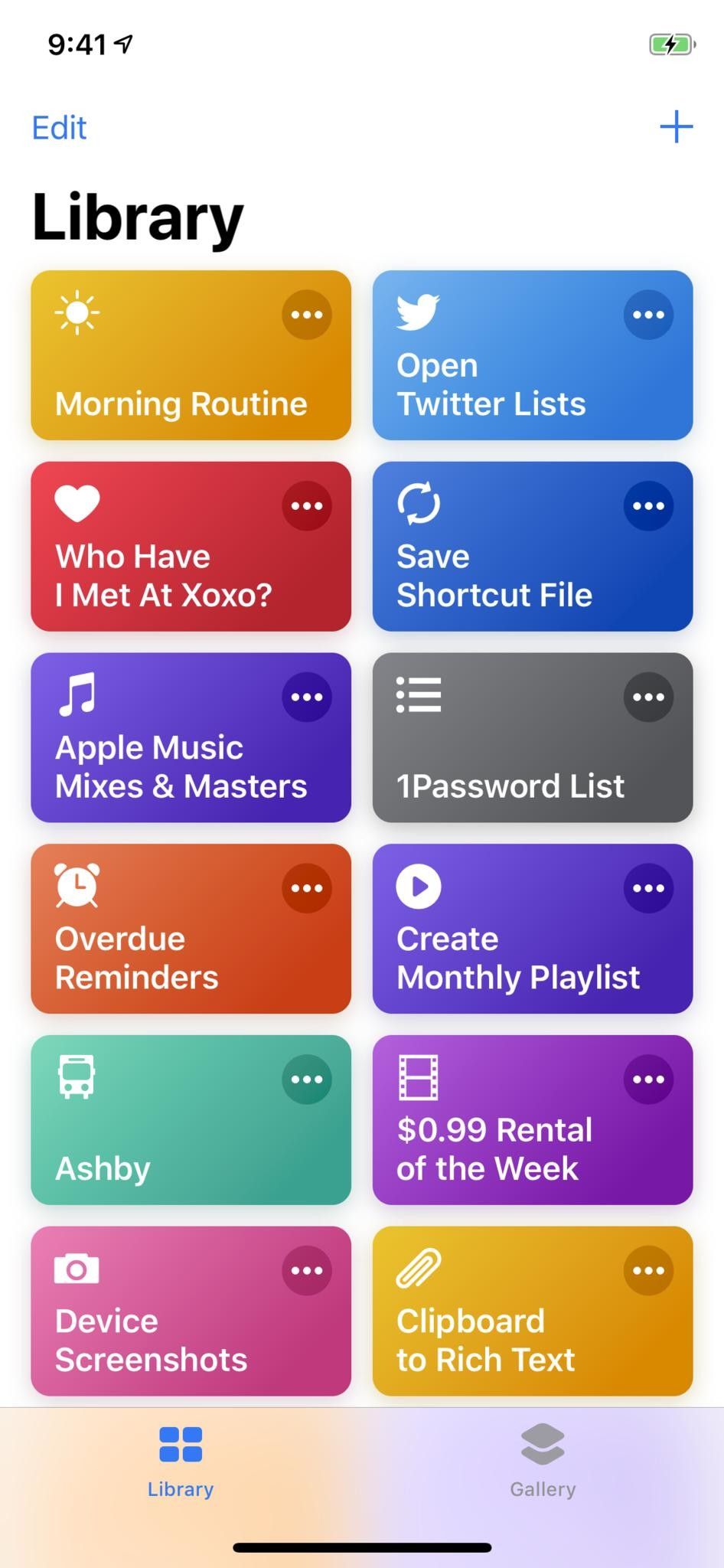This screenshot has height=1568, width=724.
Task: Tap the film strip icon on $0.99 Rental
Action: pyautogui.click(x=419, y=1076)
